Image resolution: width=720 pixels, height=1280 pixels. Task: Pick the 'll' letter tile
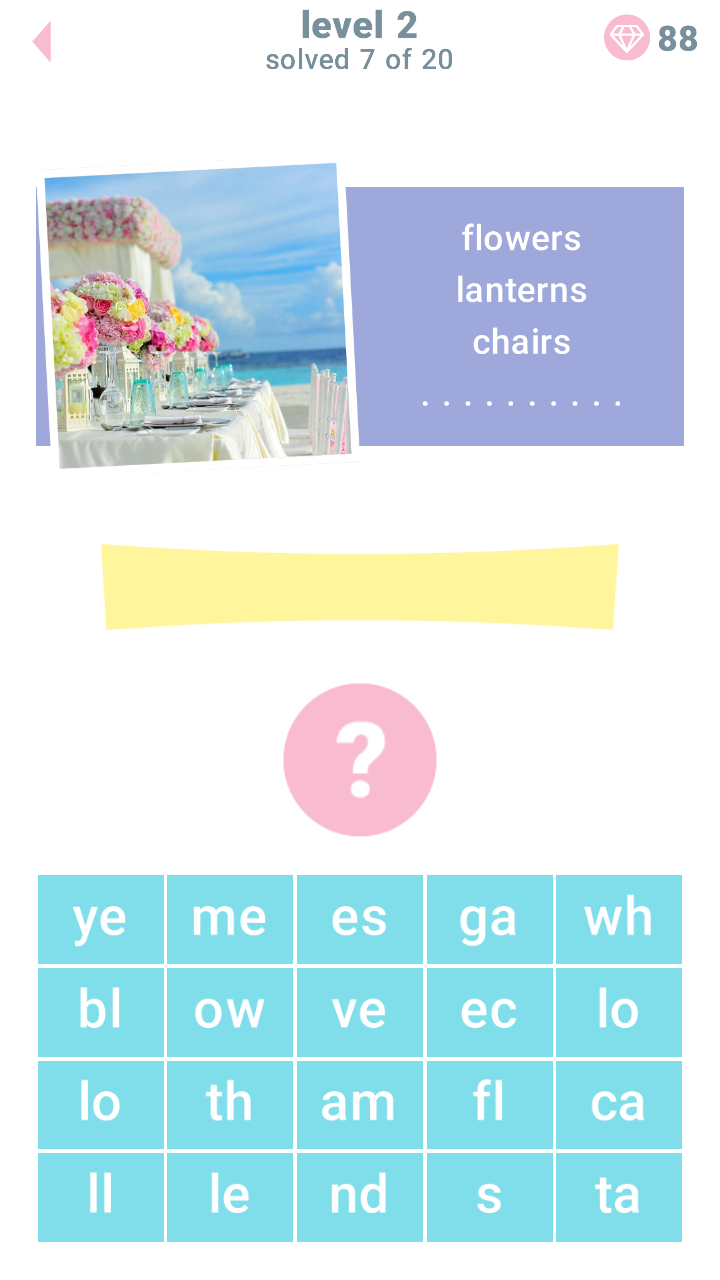[x=101, y=1197]
